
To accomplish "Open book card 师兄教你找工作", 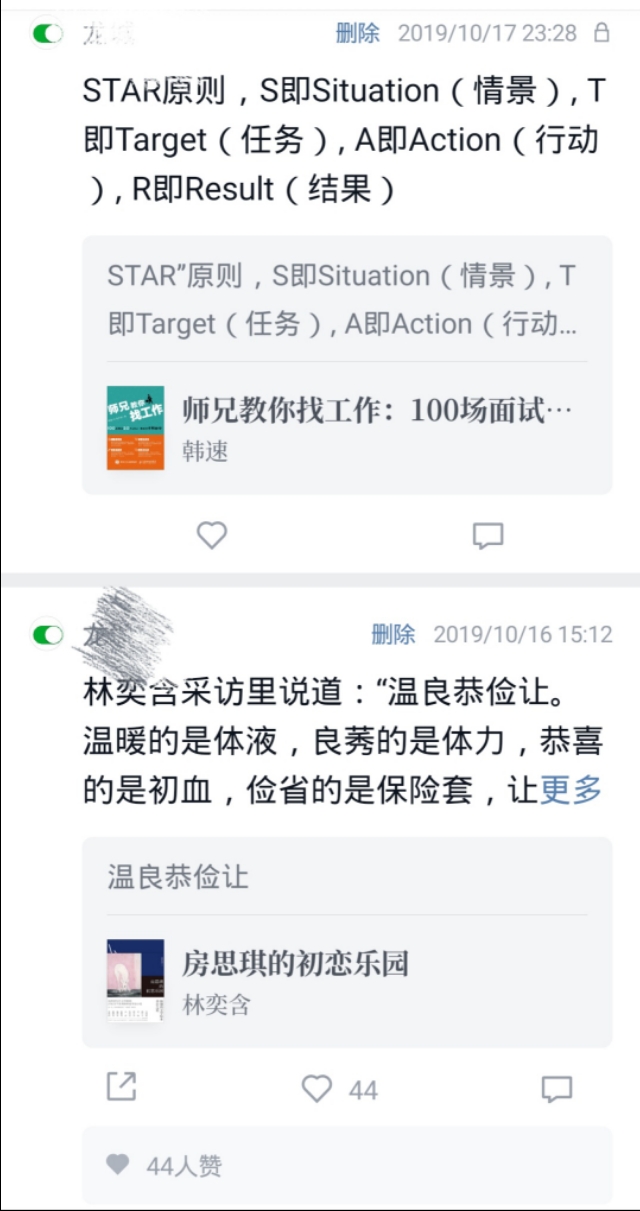I will [x=346, y=428].
